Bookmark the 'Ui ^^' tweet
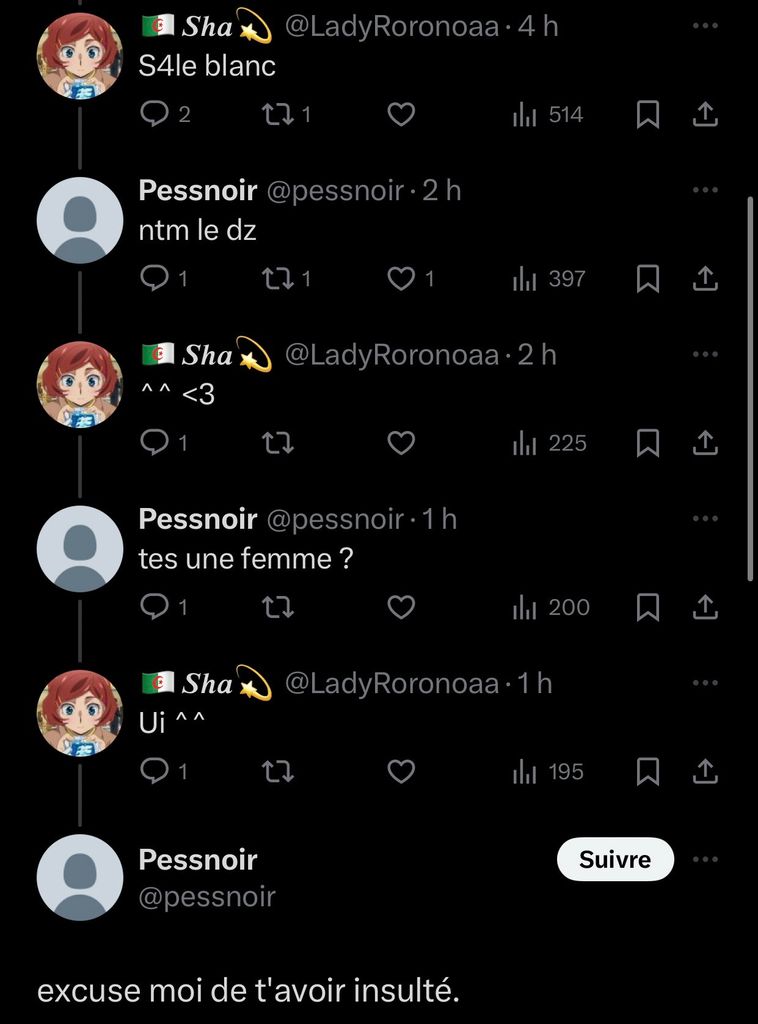Viewport: 758px width, 1024px height. click(x=648, y=771)
